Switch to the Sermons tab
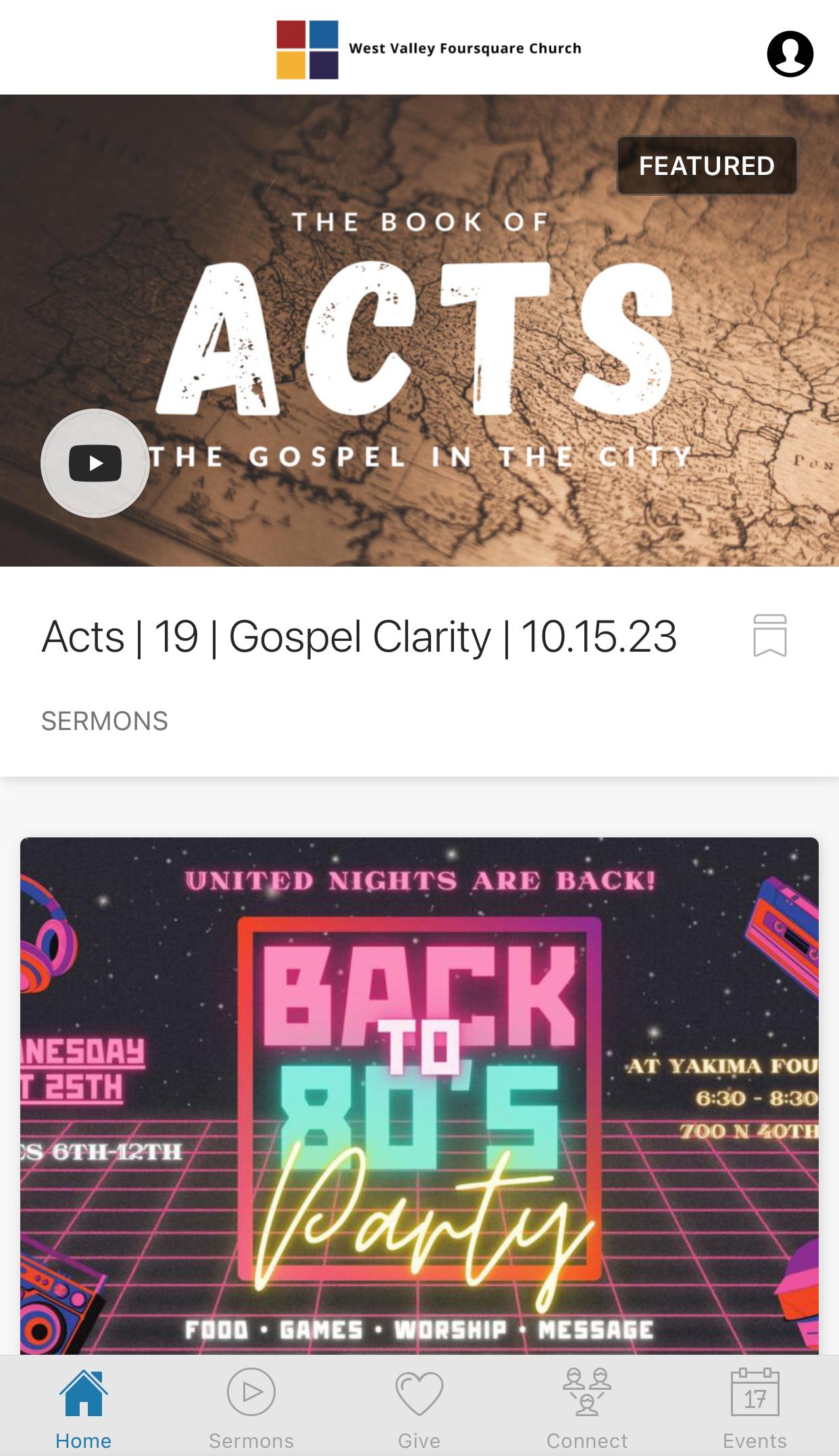The height and width of the screenshot is (1456, 839). pos(251,1407)
